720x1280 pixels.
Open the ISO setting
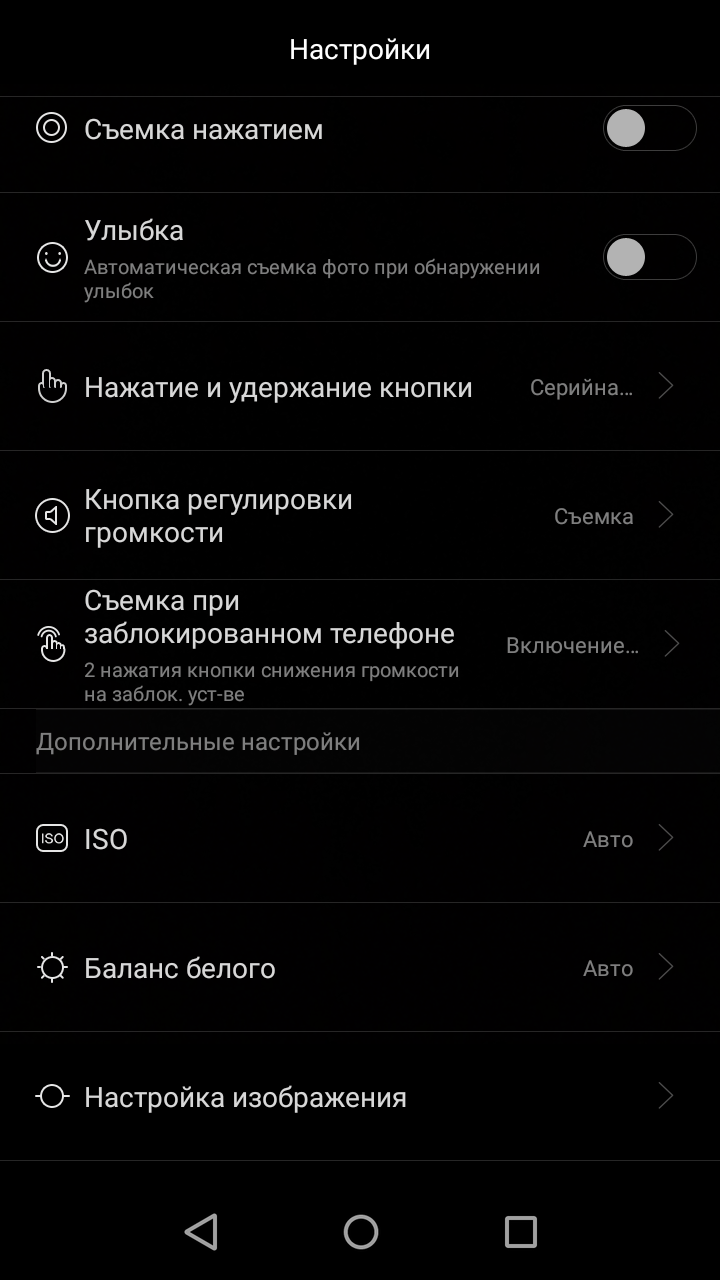point(360,838)
